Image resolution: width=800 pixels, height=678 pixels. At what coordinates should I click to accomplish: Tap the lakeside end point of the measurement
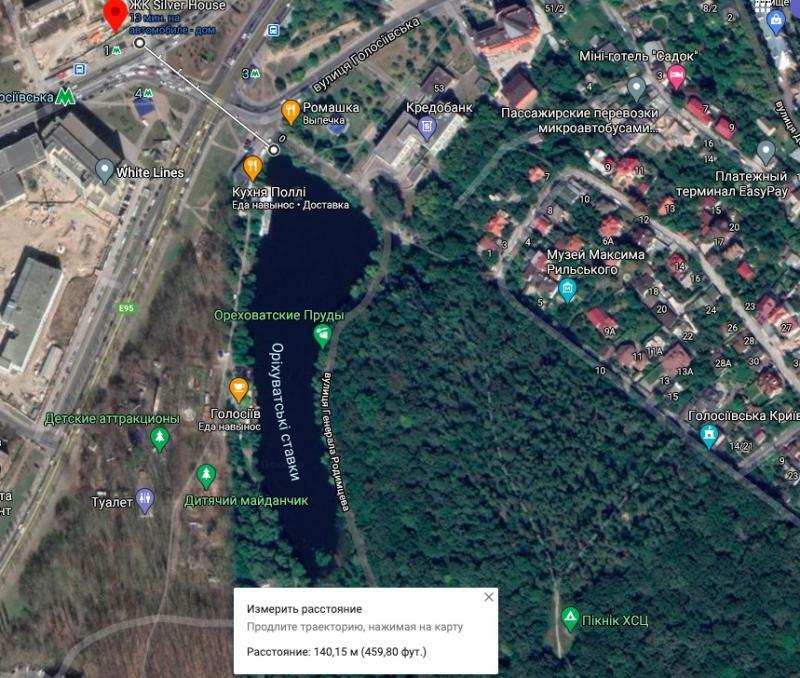[x=274, y=150]
